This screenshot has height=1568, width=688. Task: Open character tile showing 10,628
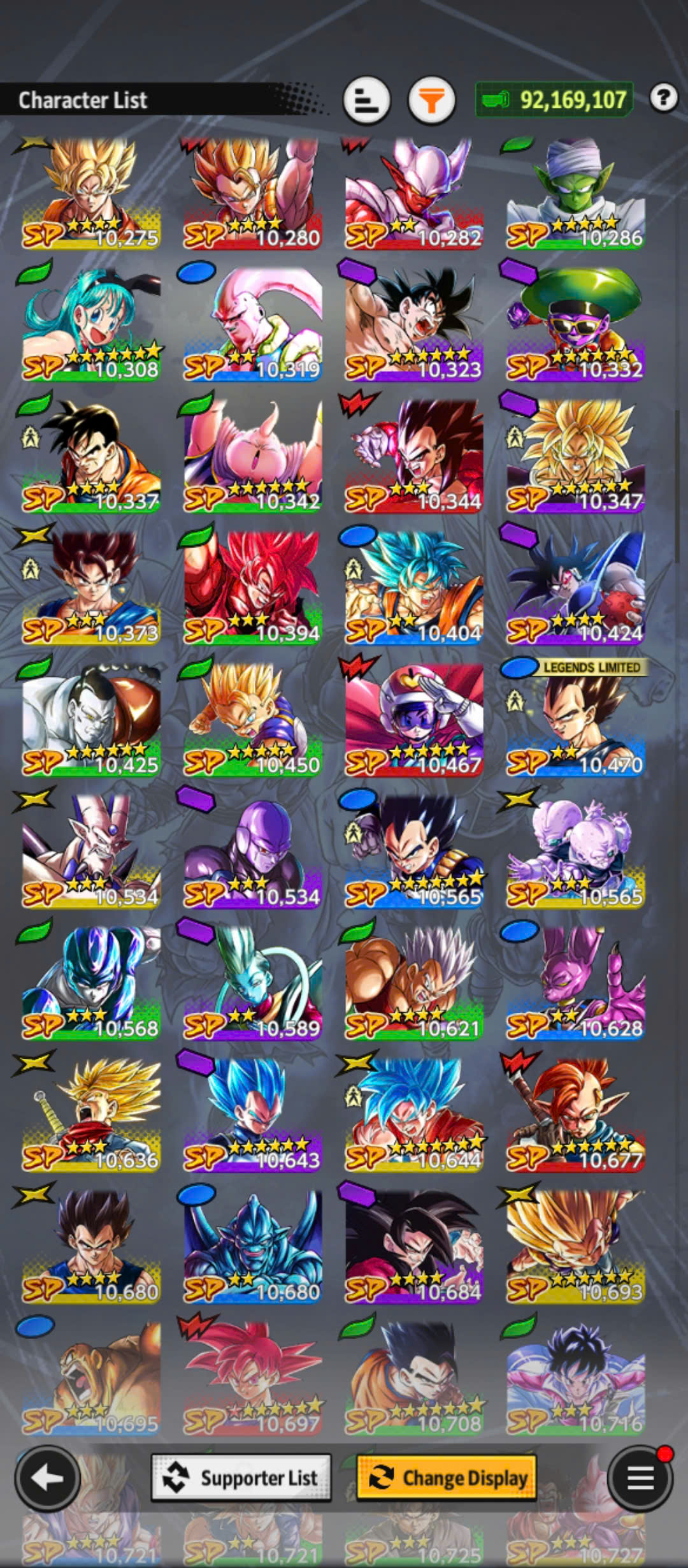pyautogui.click(x=575, y=984)
